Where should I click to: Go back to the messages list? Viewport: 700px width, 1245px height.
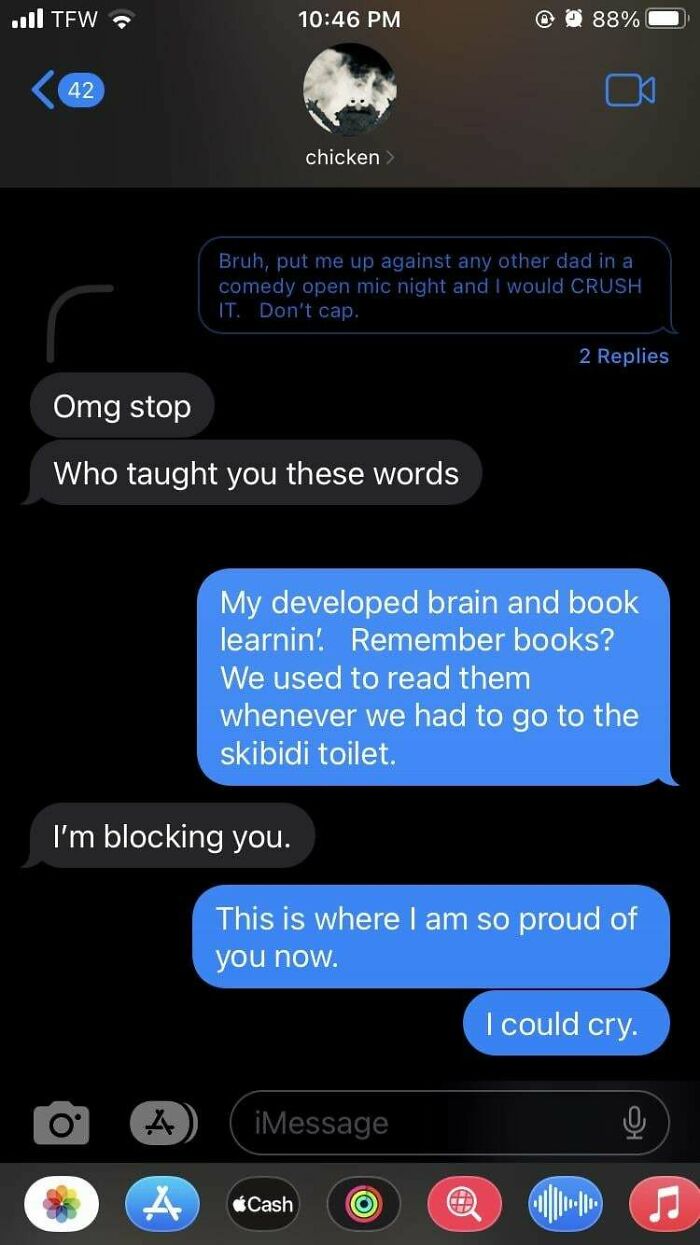tap(65, 90)
